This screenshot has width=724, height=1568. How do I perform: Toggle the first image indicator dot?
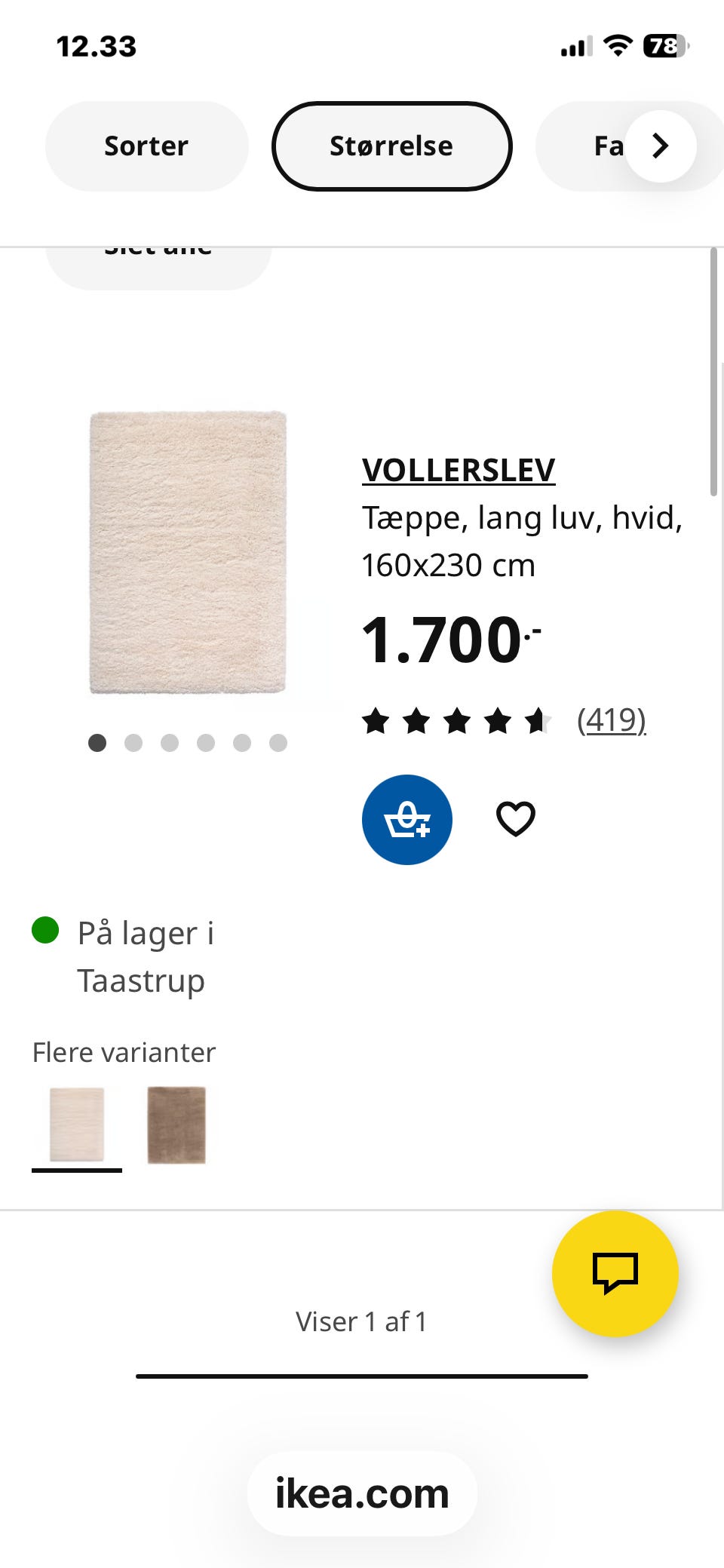click(x=98, y=743)
